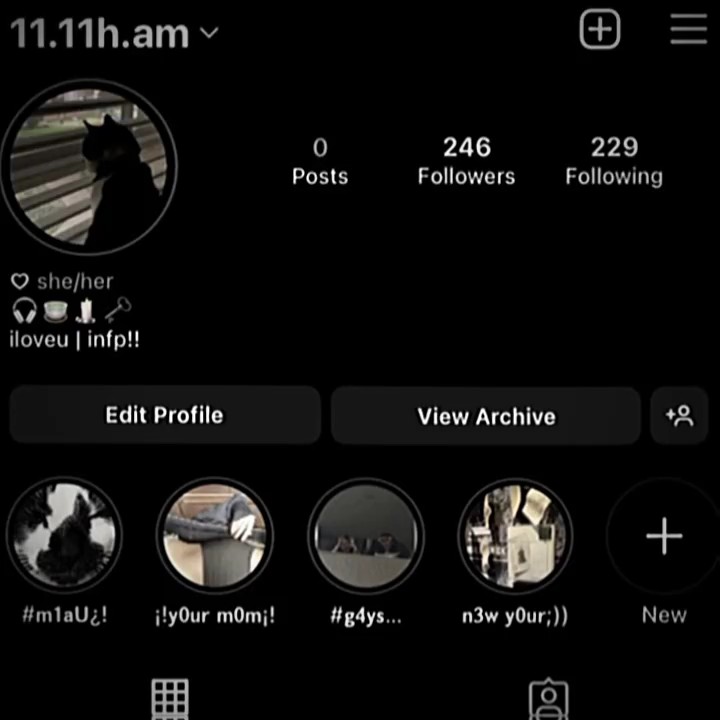Open the discover people icon button
Image resolution: width=720 pixels, height=720 pixels.
click(679, 415)
